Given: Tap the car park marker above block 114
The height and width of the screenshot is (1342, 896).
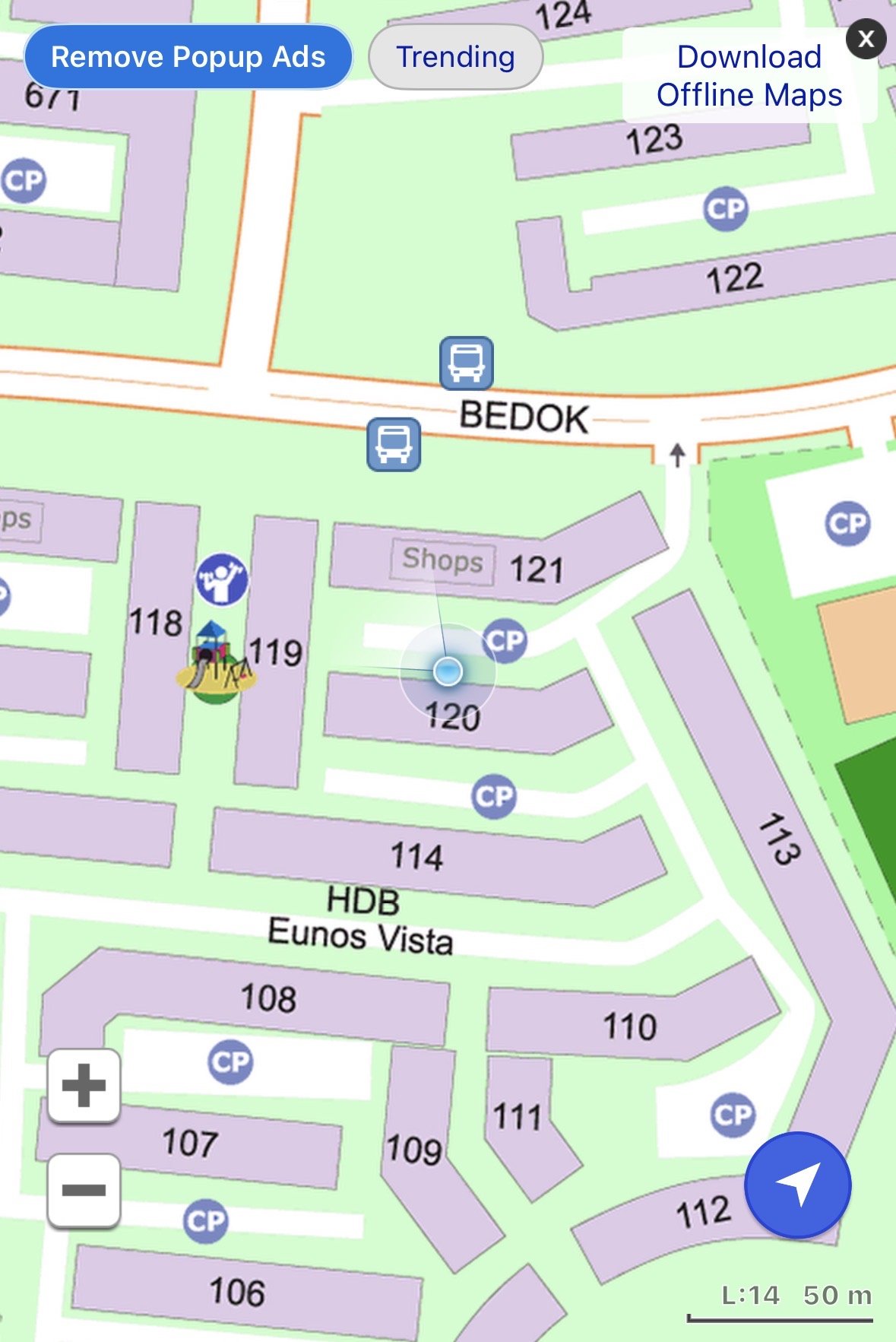Looking at the screenshot, I should 494,796.
